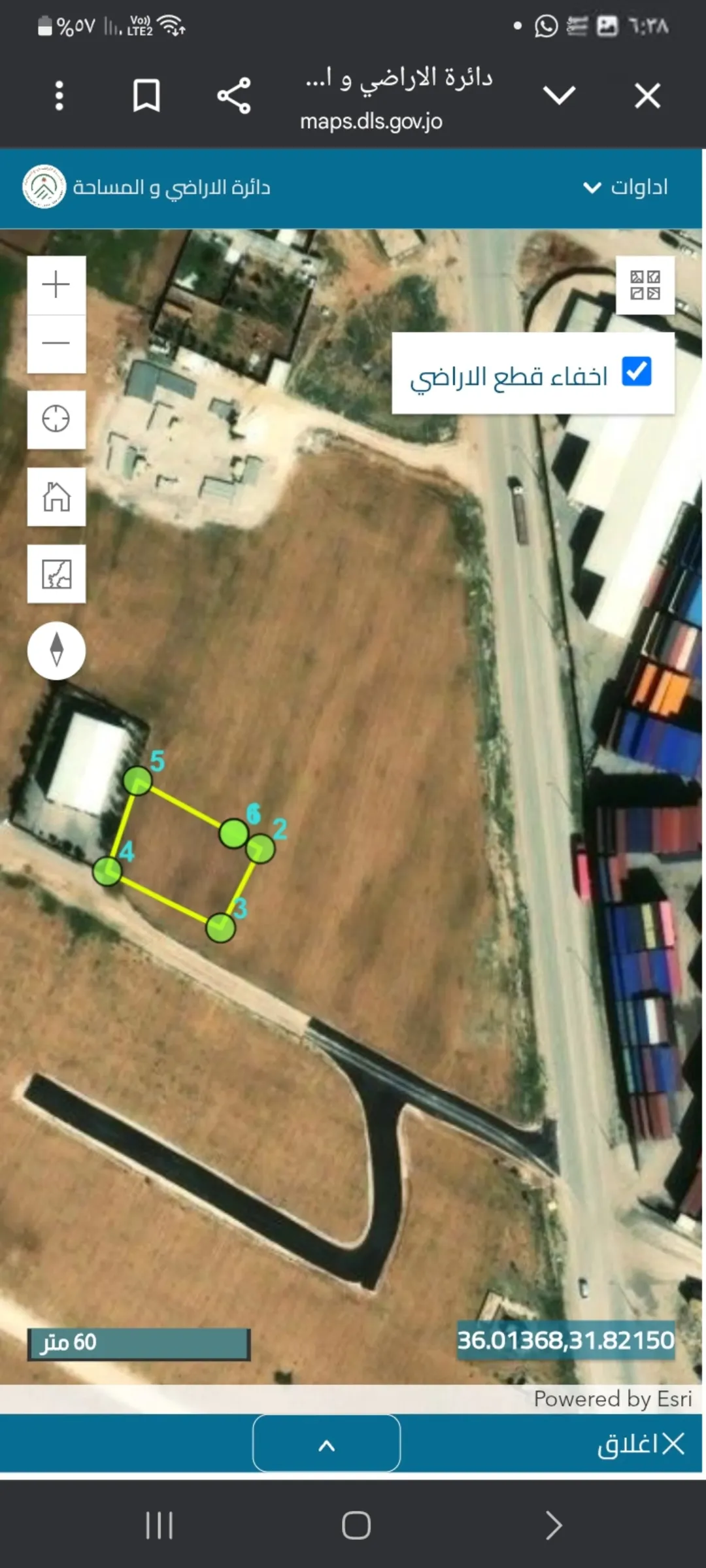The width and height of the screenshot is (706, 1568).
Task: Share this map page link
Action: click(x=234, y=96)
